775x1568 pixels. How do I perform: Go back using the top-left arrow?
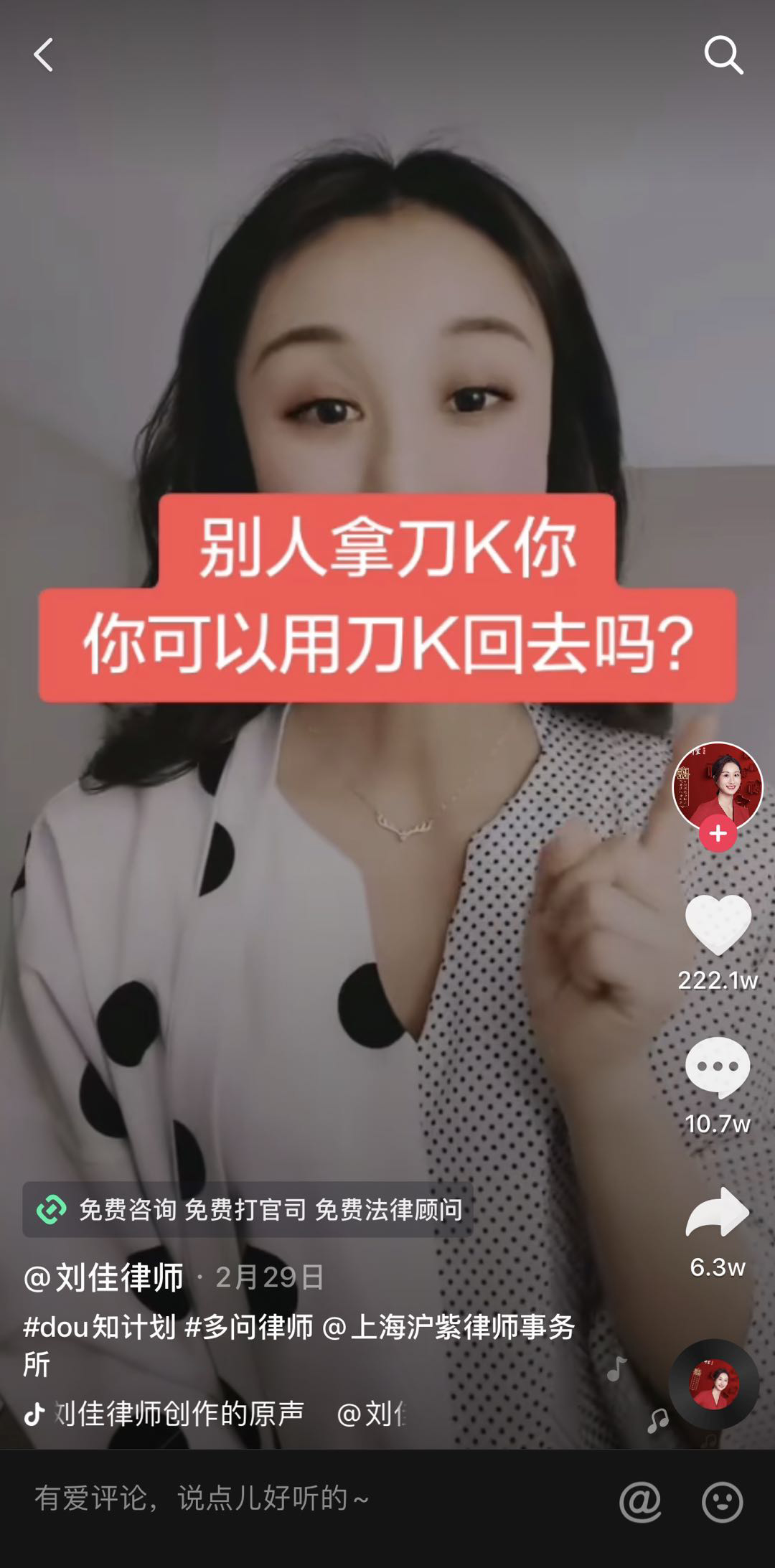(x=43, y=55)
